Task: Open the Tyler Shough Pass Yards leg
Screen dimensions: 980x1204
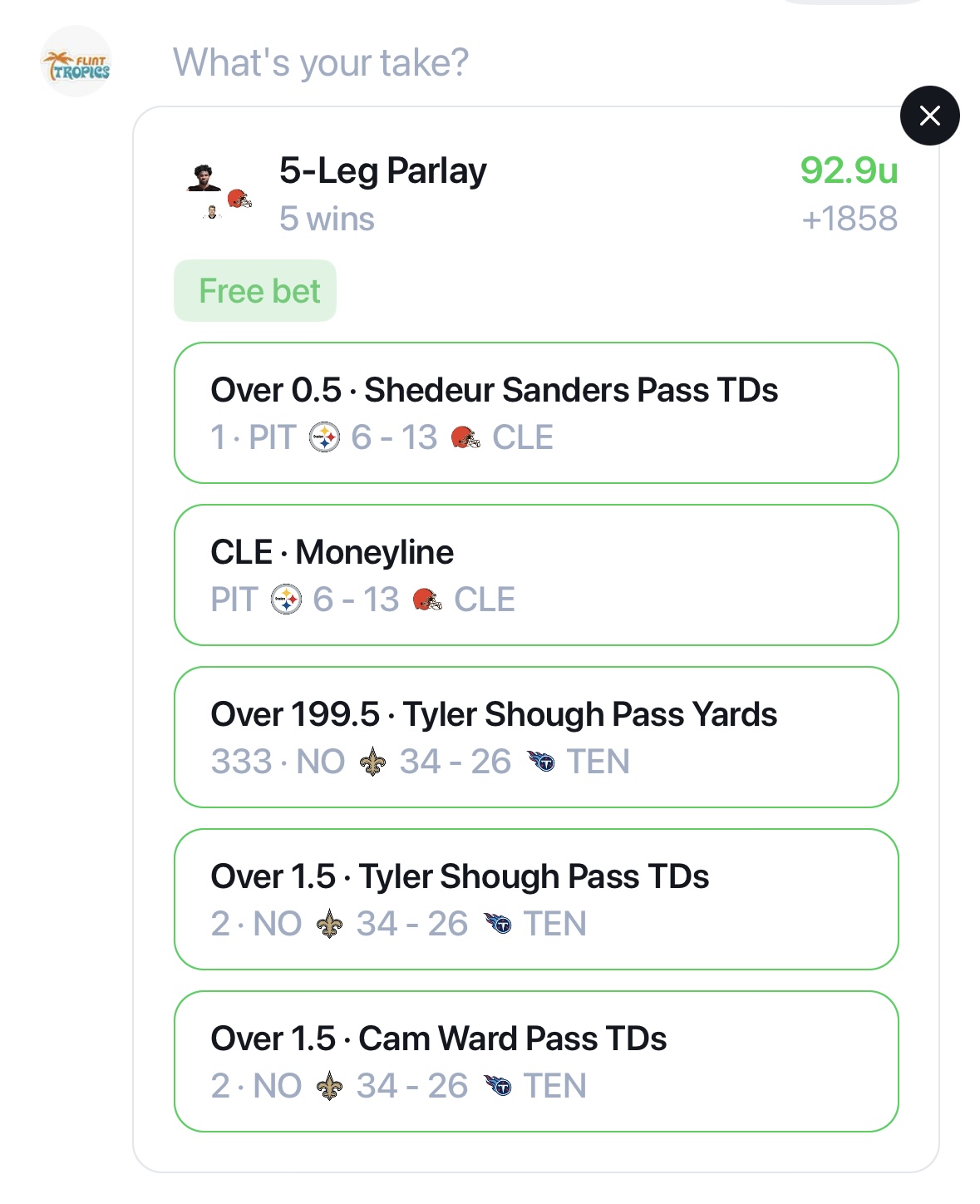Action: [x=536, y=737]
